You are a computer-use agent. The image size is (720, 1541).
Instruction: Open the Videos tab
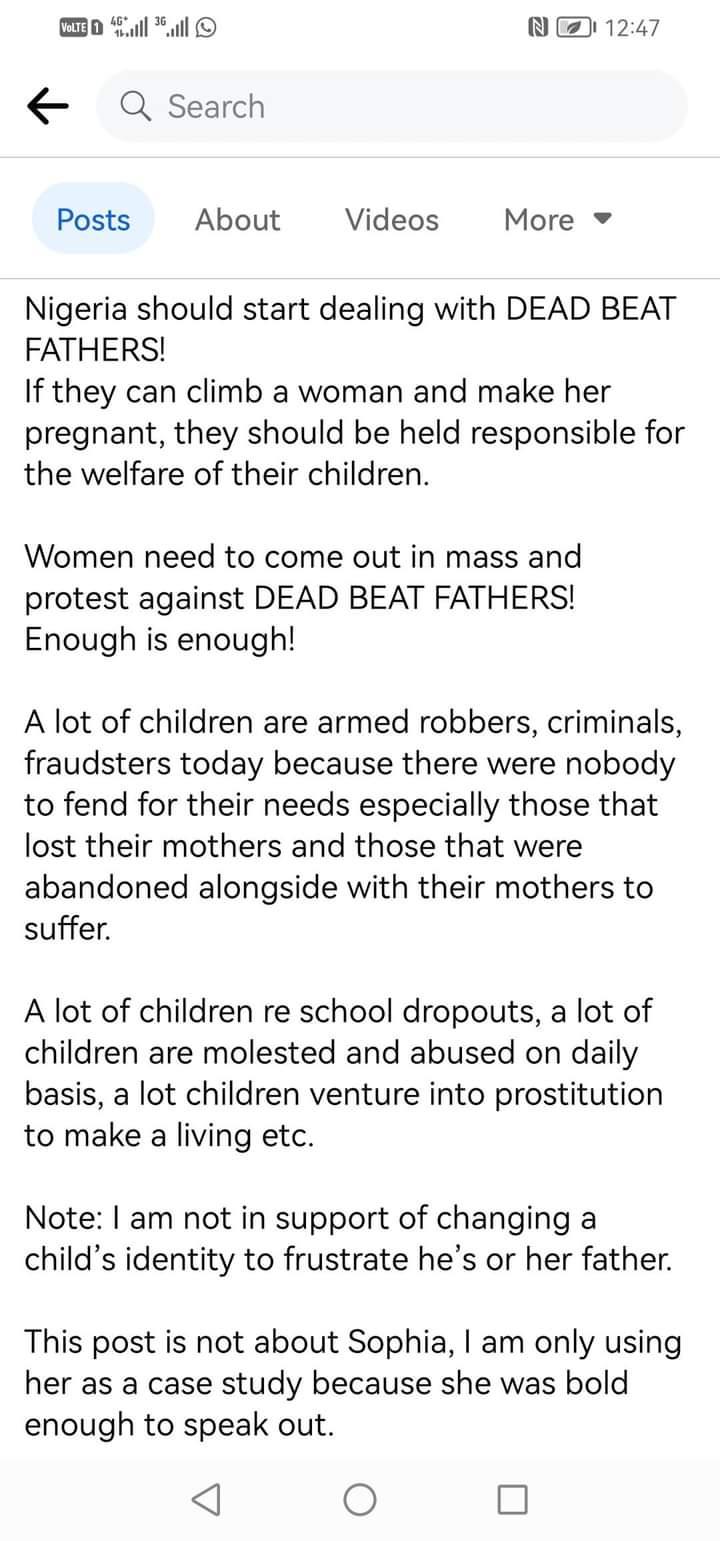391,219
